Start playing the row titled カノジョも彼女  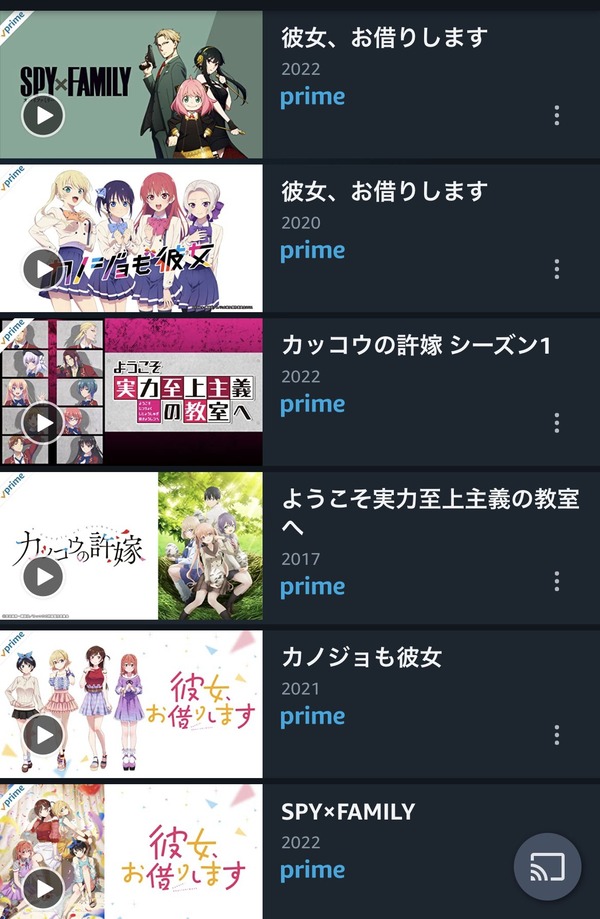pyautogui.click(x=43, y=735)
